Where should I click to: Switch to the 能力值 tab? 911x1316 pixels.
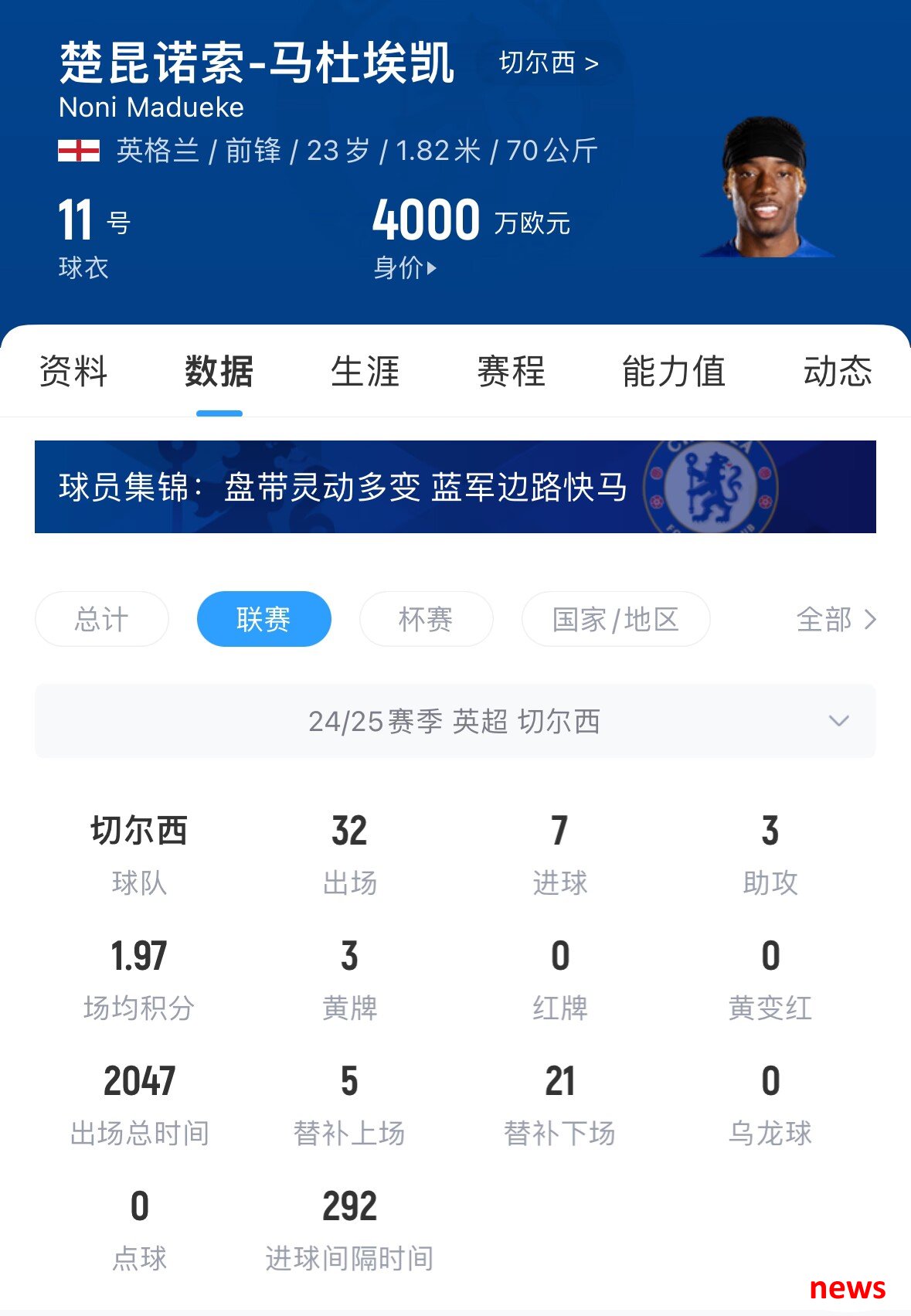(673, 372)
